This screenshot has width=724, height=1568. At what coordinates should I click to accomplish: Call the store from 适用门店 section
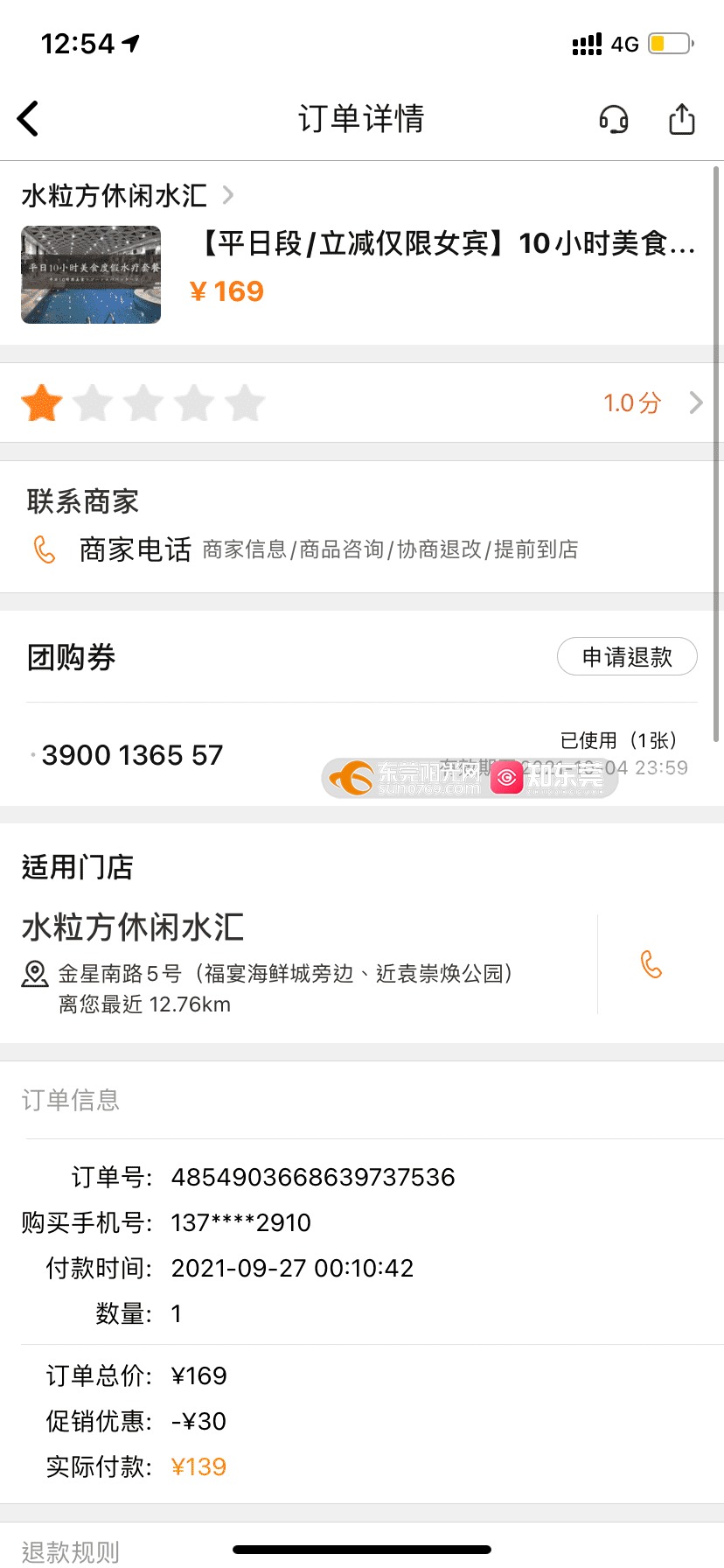click(x=651, y=964)
